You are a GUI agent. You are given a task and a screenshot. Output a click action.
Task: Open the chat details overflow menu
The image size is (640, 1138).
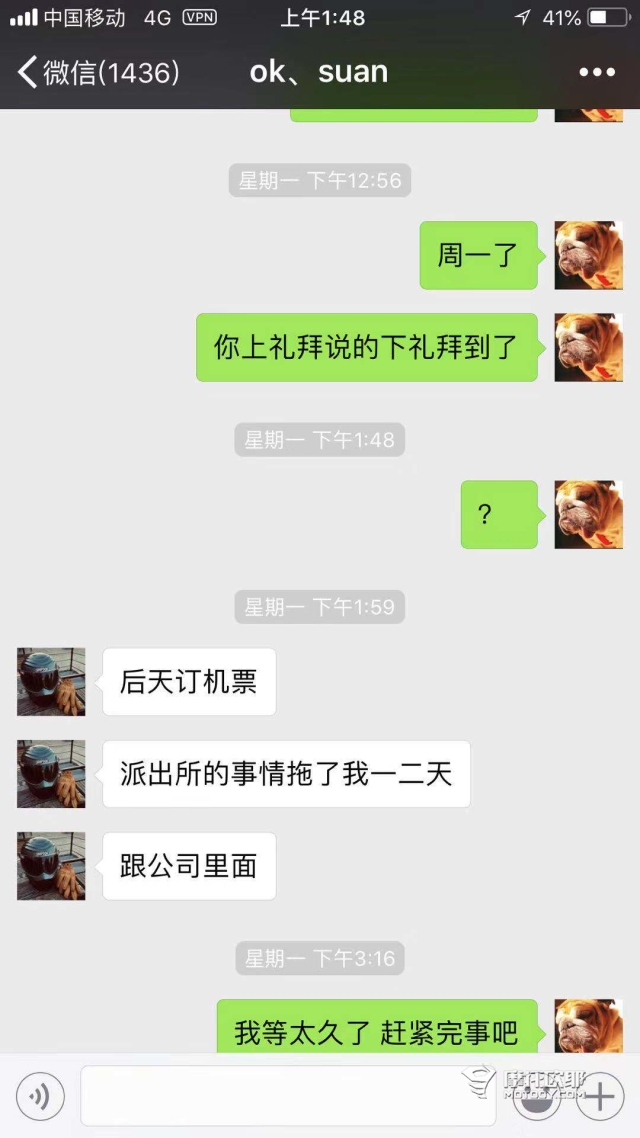click(597, 72)
